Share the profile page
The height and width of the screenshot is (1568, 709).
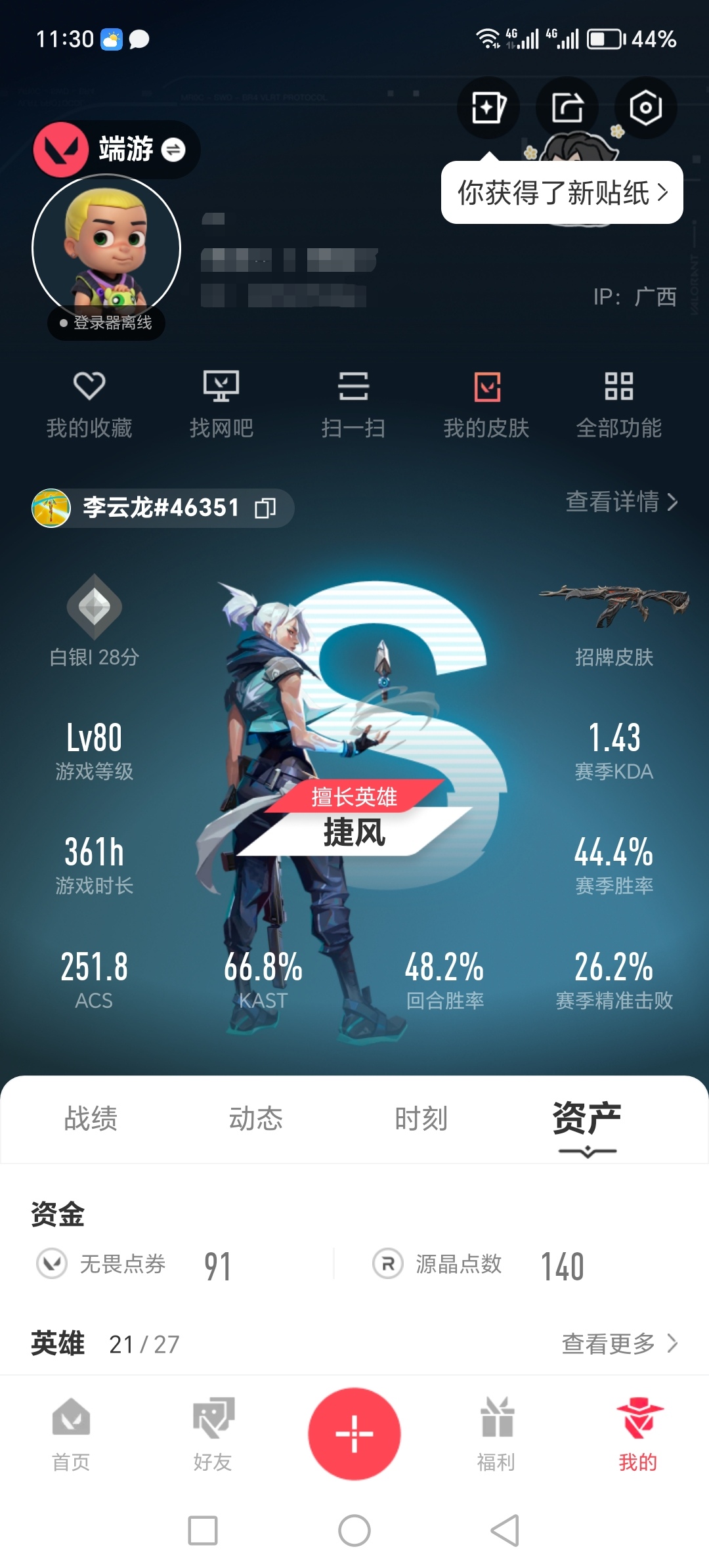click(567, 108)
